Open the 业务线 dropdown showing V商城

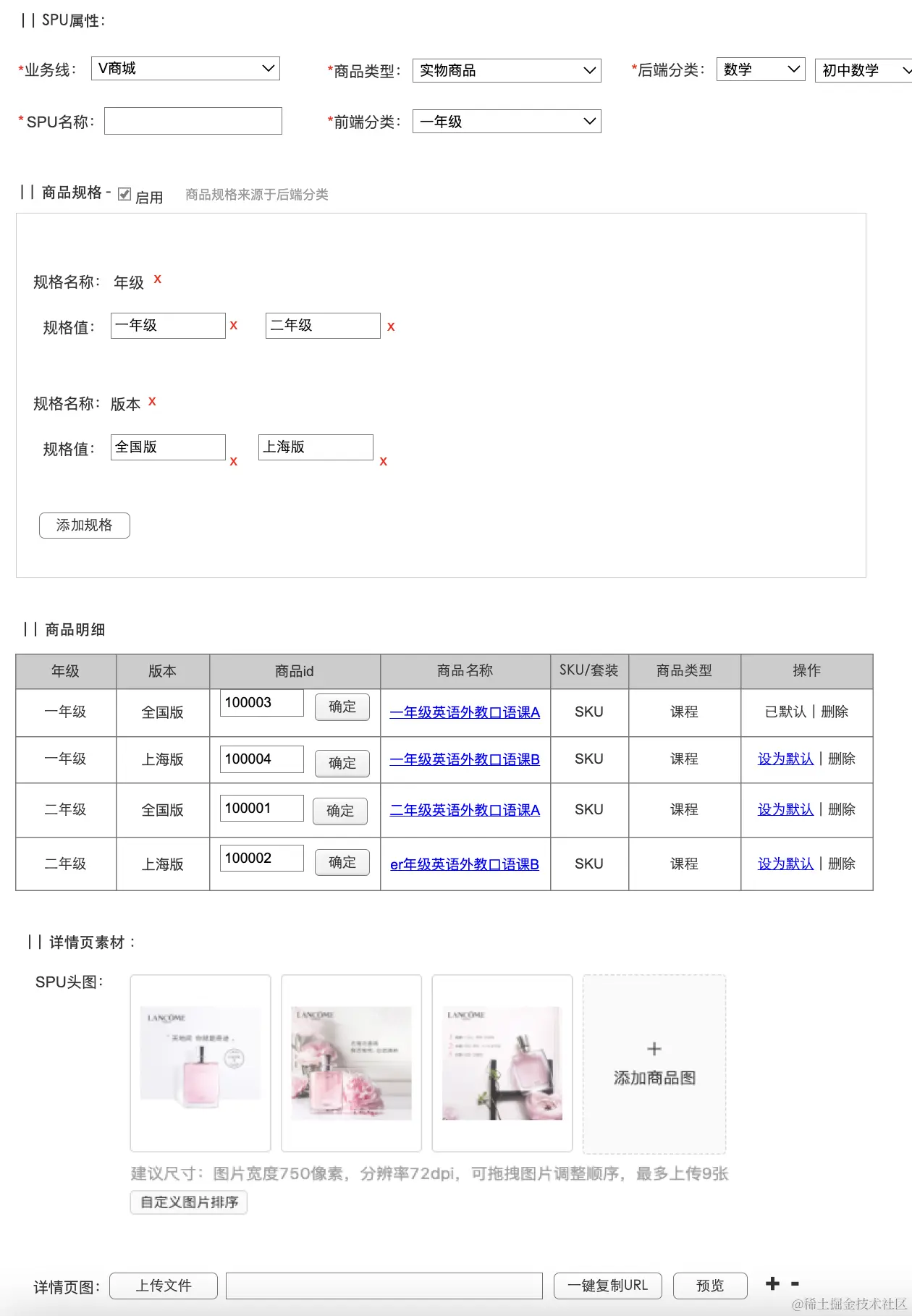tap(185, 69)
